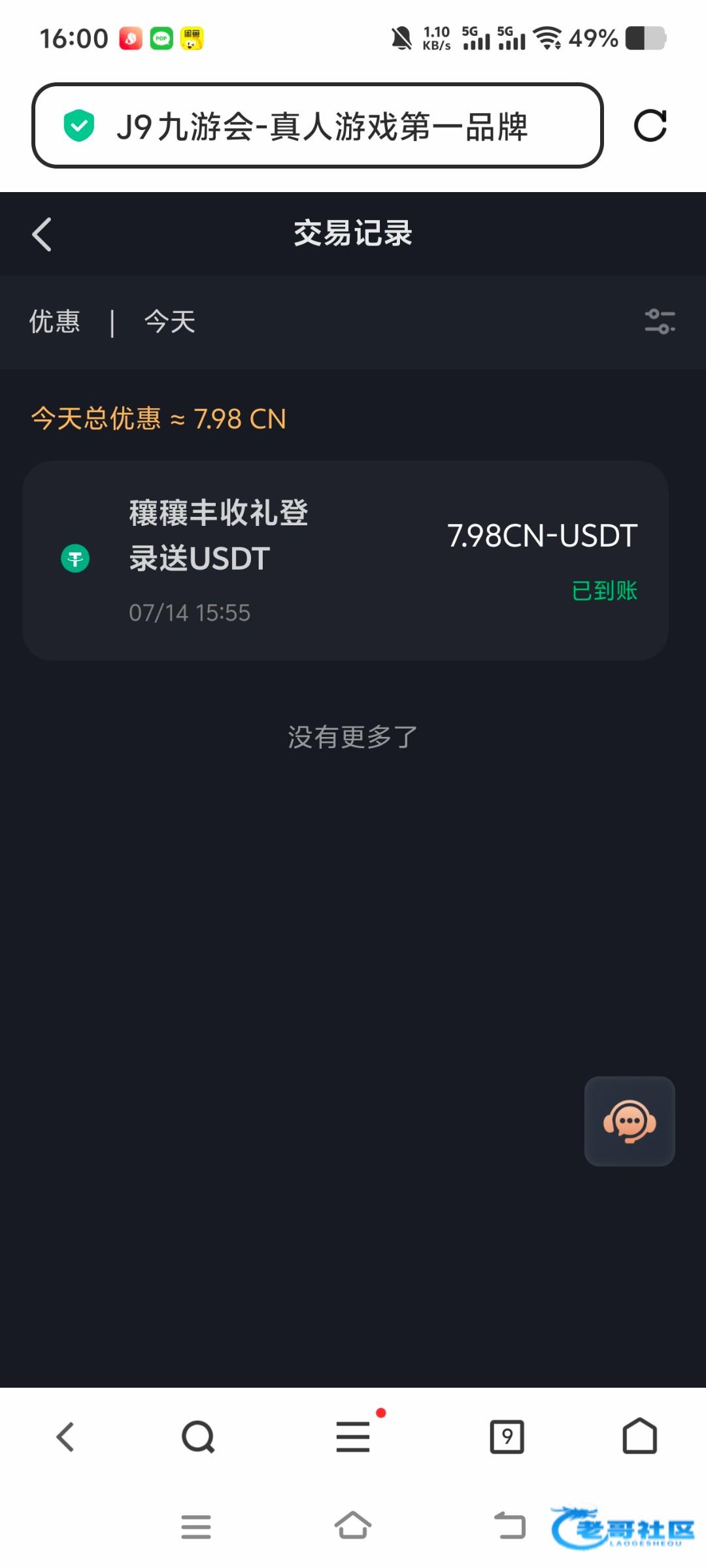Viewport: 706px width, 1568px height.
Task: Go to the browser home page
Action: (x=639, y=1437)
